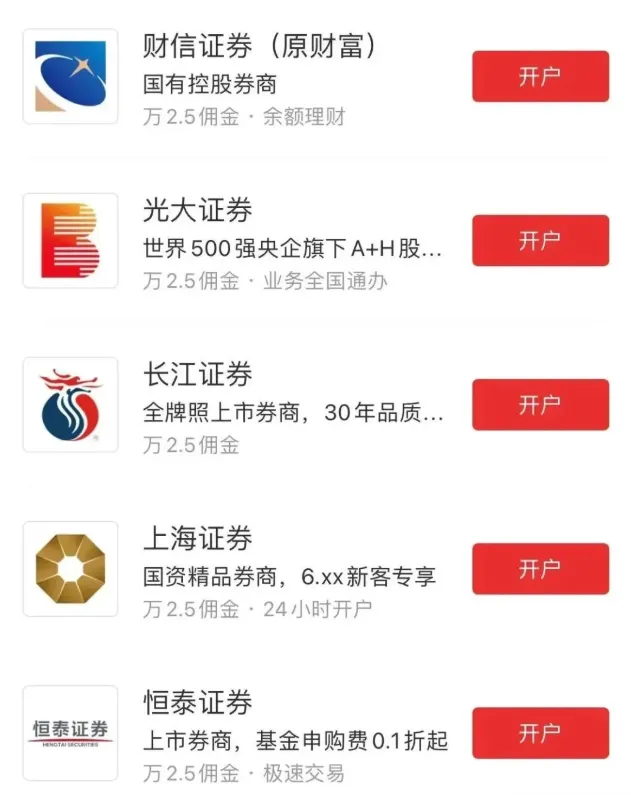Screen dimensions: 631x795
Task: Tap 开户 button for 财信证券
Action: tap(540, 77)
